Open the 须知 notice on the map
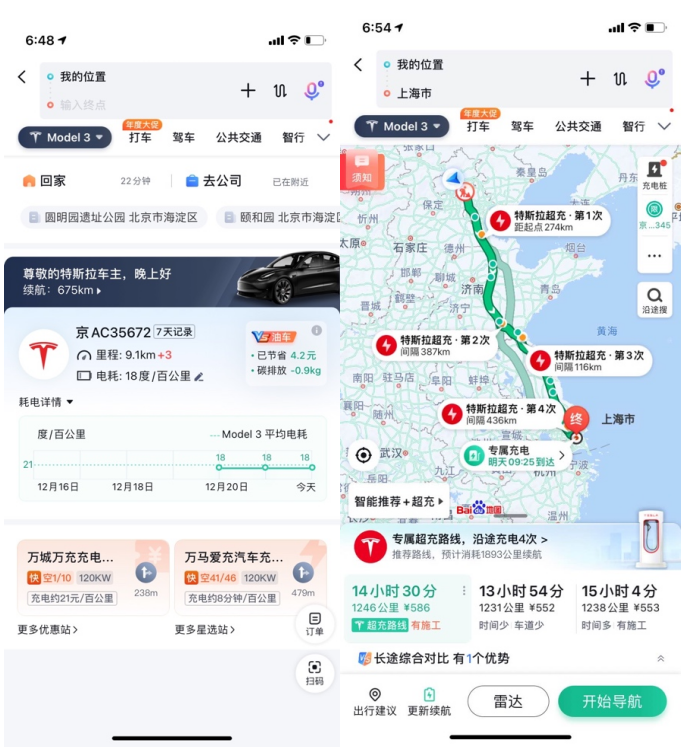 361,168
